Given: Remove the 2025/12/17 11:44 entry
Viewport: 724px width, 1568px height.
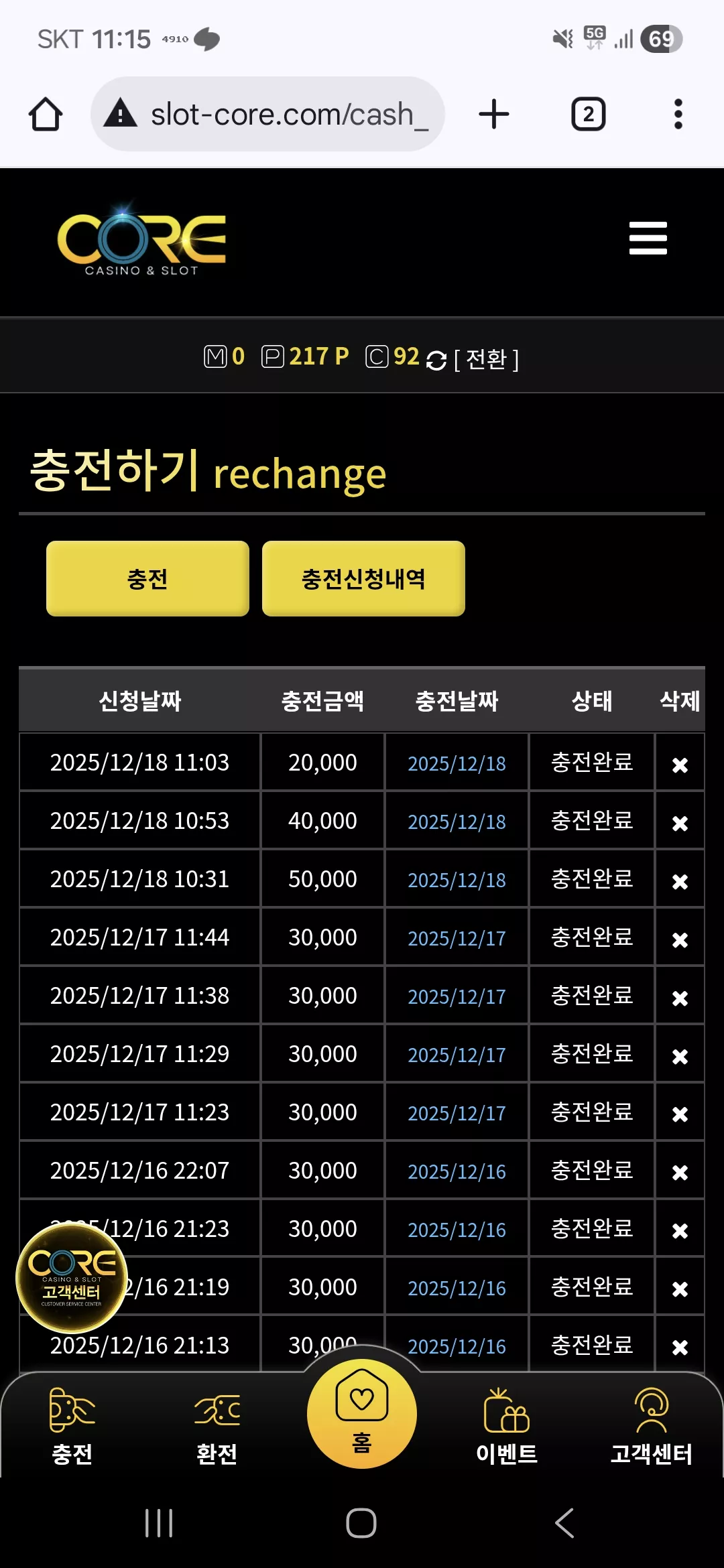Looking at the screenshot, I should tap(680, 939).
